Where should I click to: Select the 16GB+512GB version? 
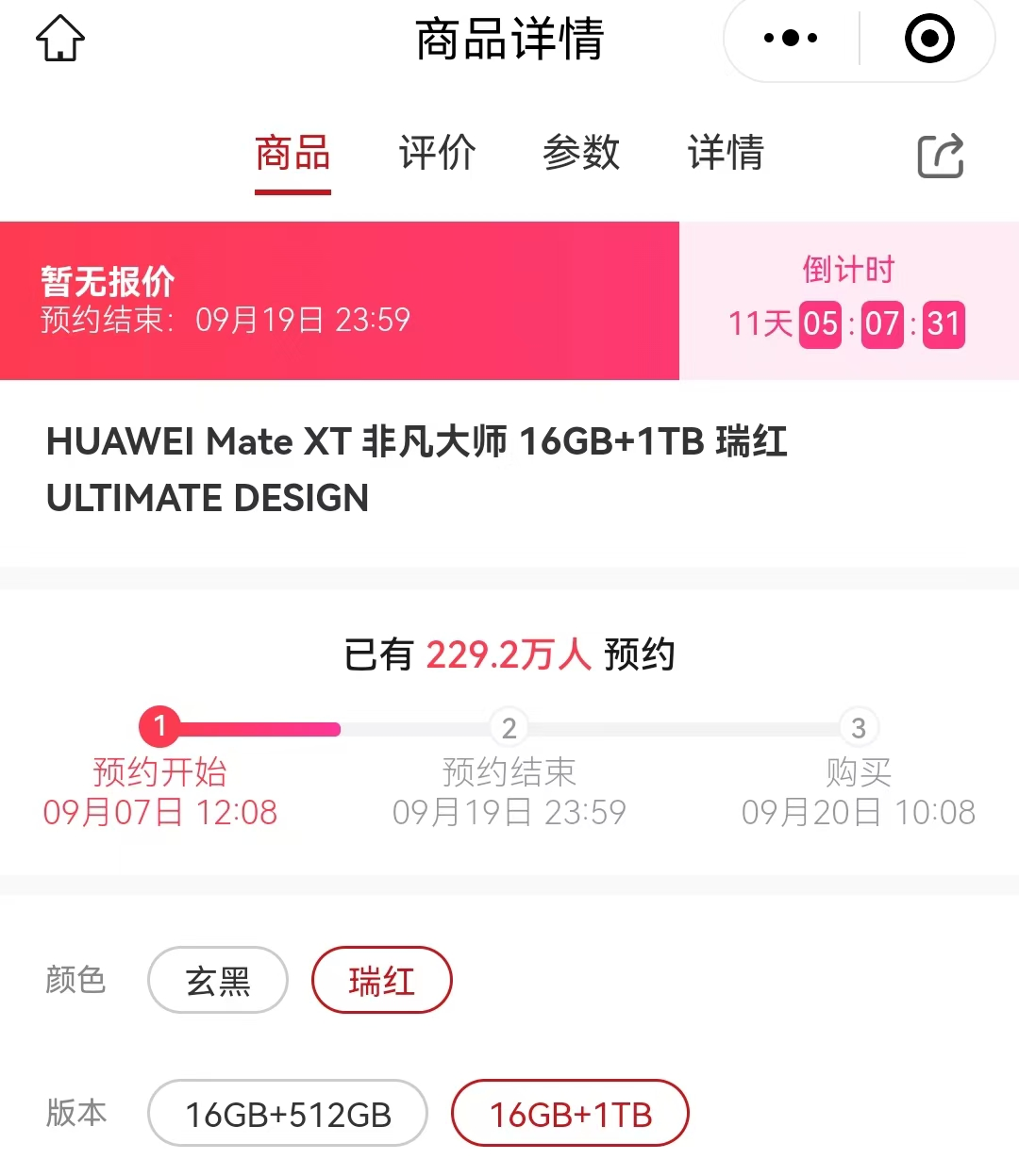pyautogui.click(x=288, y=1114)
